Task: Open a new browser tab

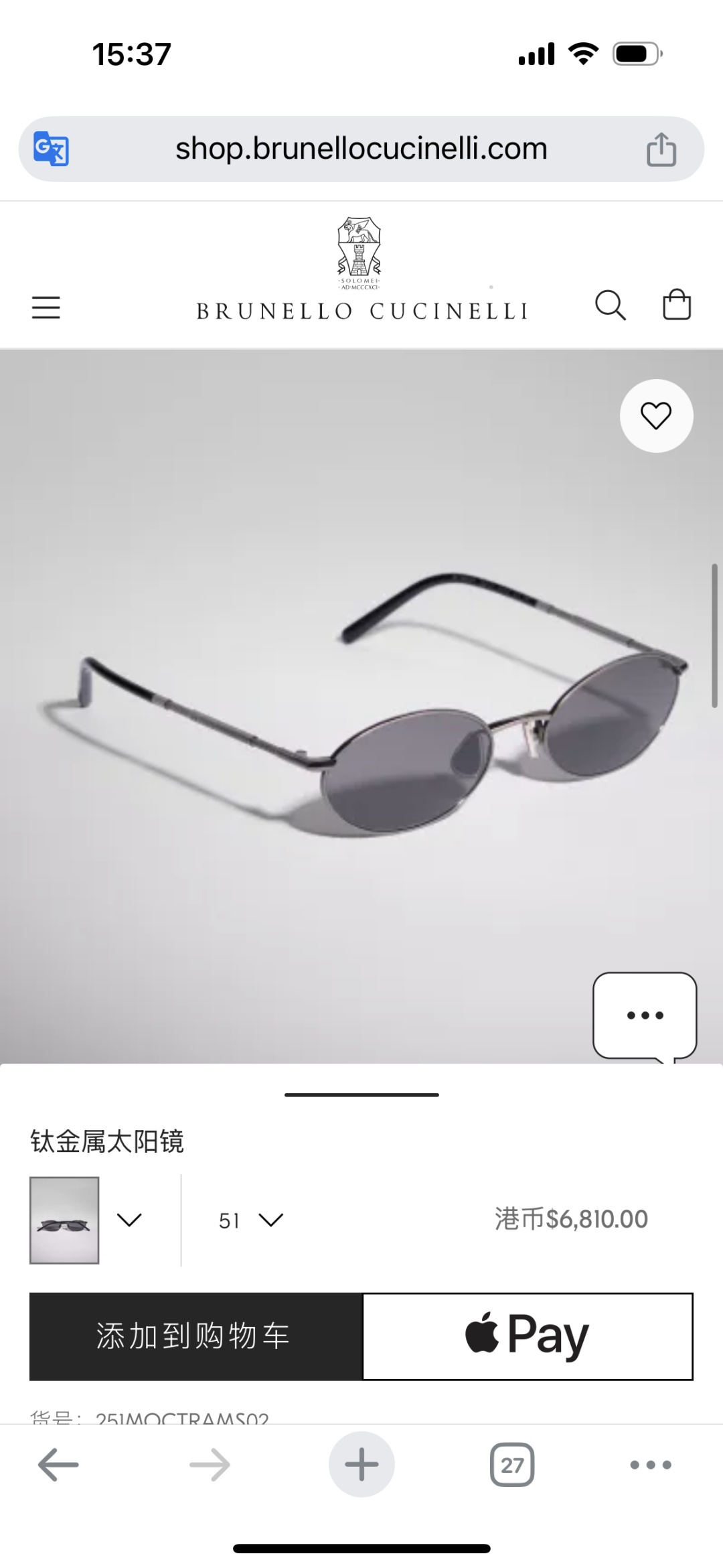Action: point(361,1465)
